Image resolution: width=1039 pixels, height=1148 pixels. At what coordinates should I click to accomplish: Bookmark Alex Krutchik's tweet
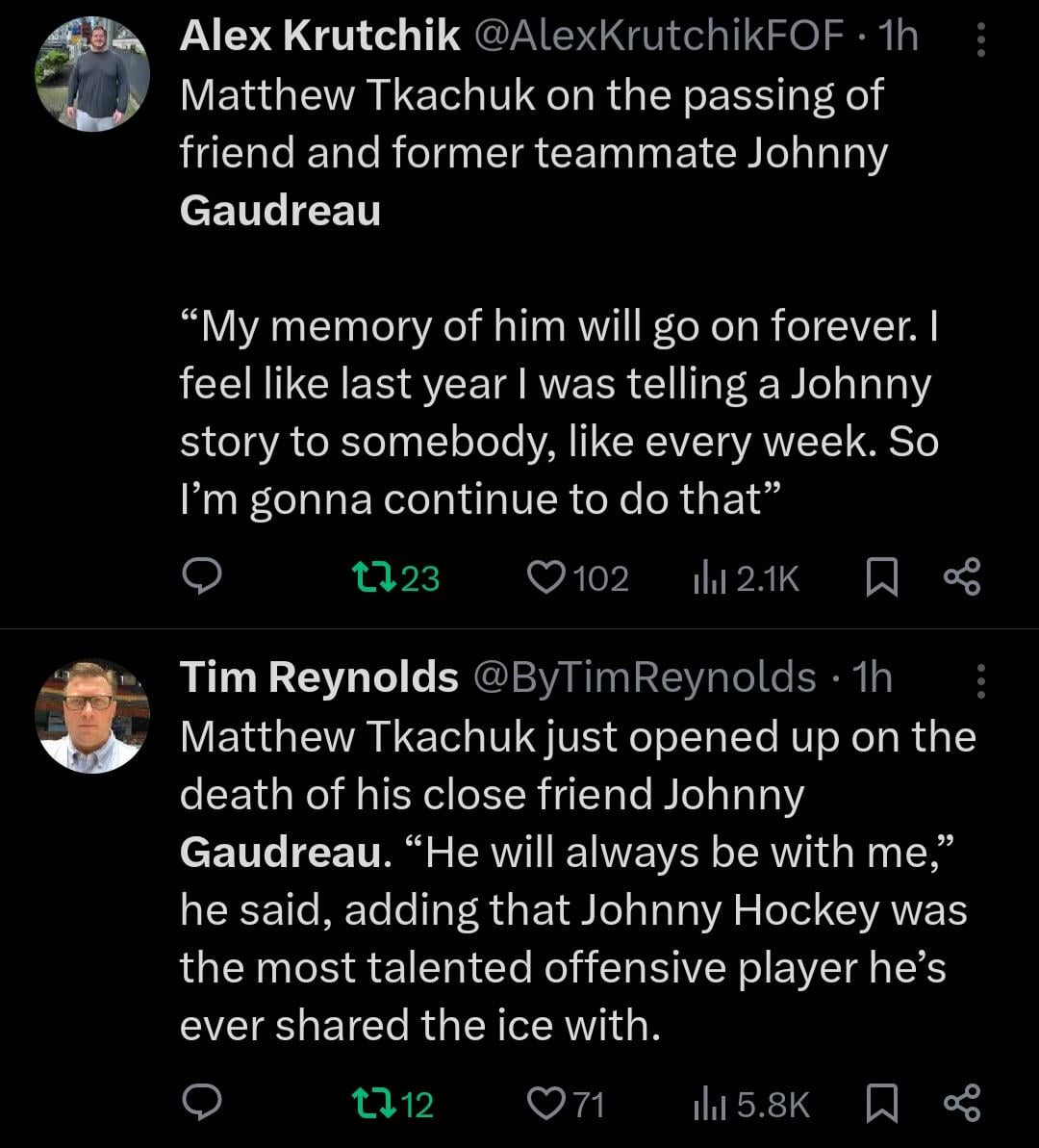pos(882,577)
